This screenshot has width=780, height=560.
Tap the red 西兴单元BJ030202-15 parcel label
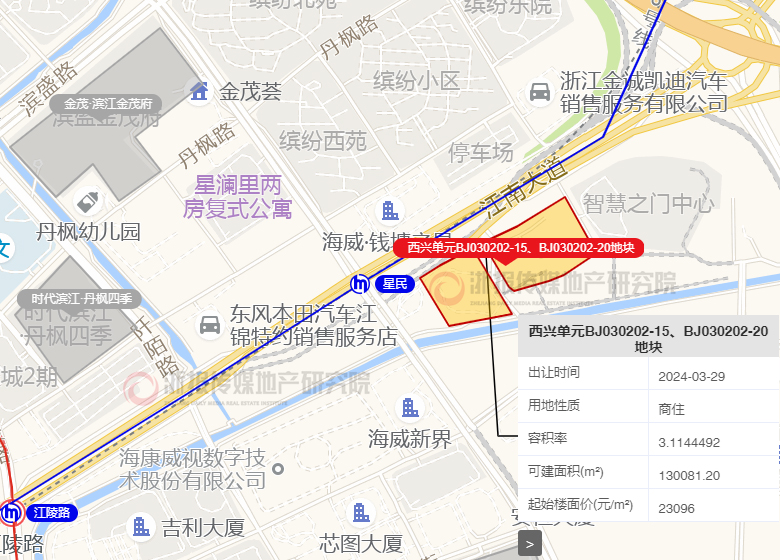pos(520,248)
